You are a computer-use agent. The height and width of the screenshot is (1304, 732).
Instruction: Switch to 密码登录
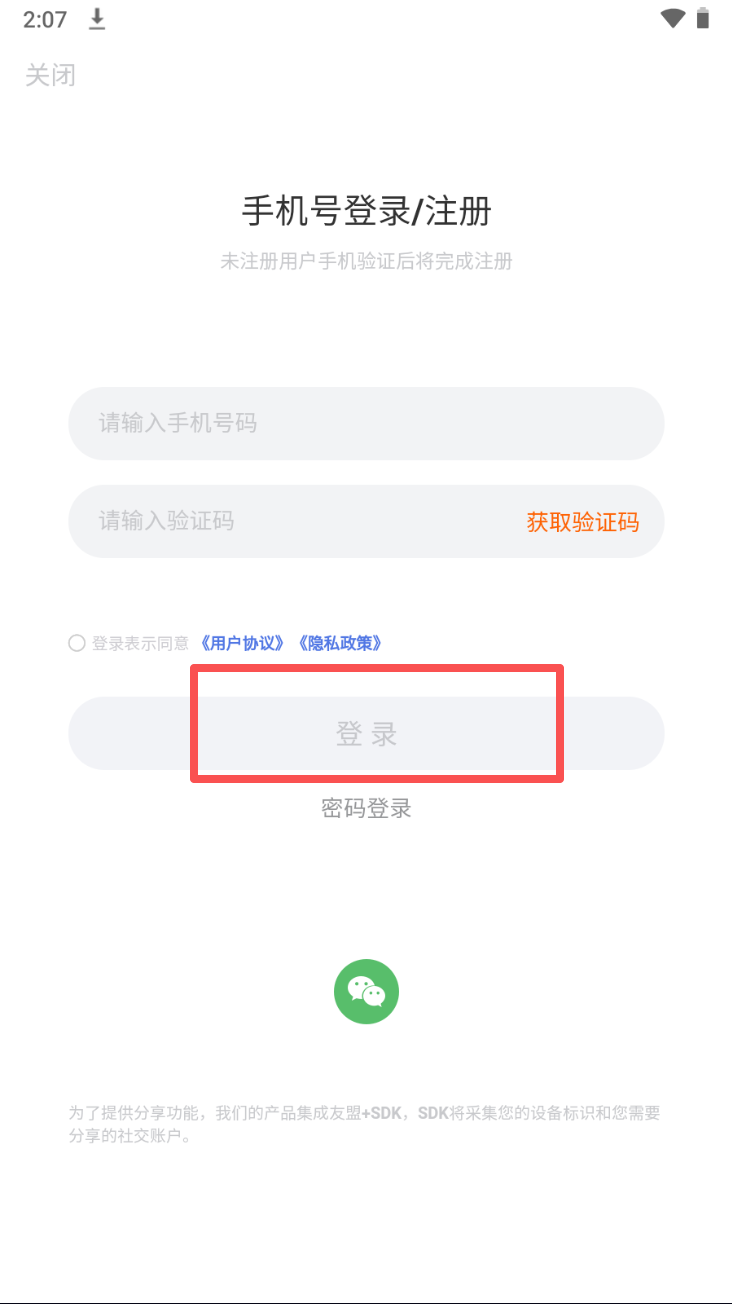[x=366, y=808]
